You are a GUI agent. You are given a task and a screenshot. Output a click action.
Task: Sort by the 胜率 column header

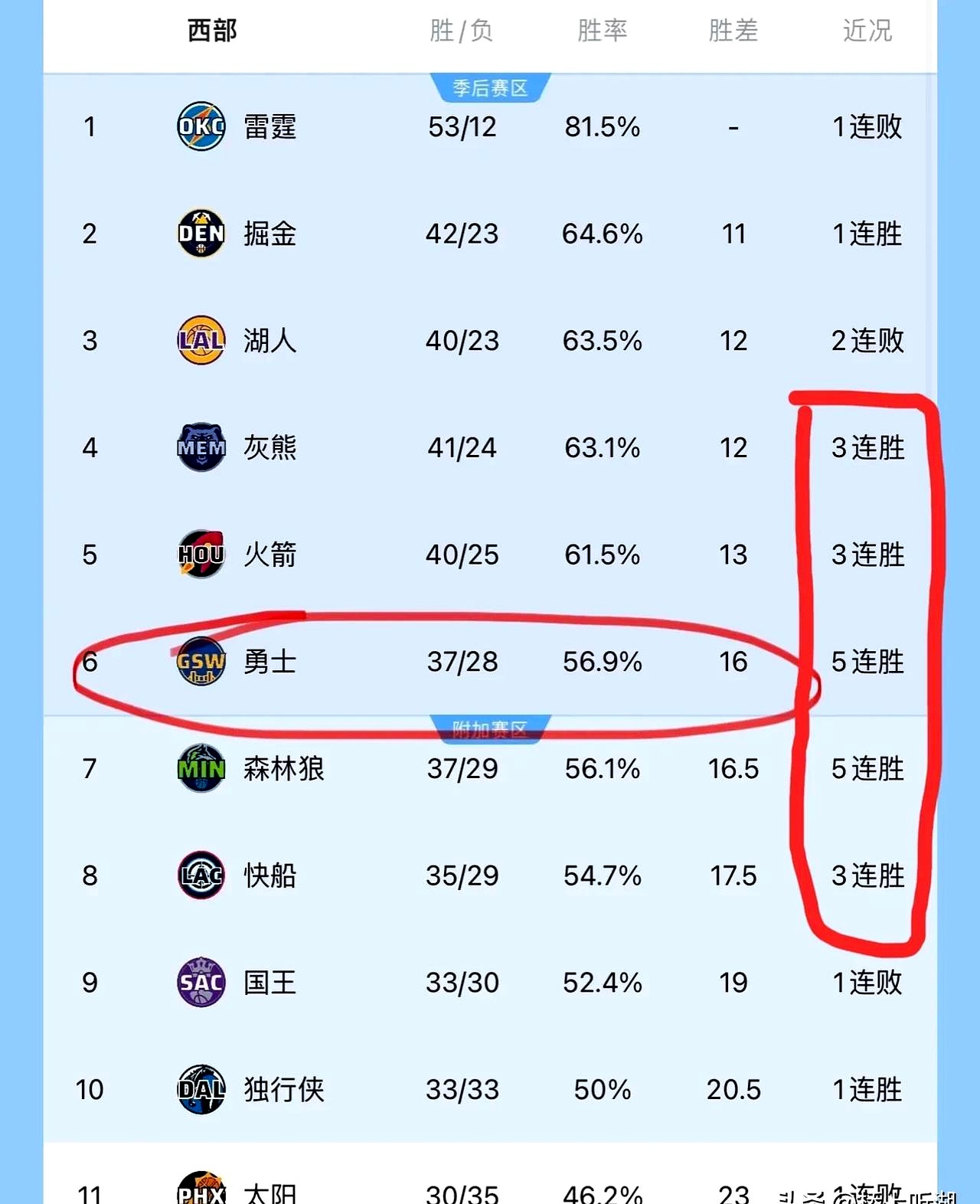[x=603, y=31]
